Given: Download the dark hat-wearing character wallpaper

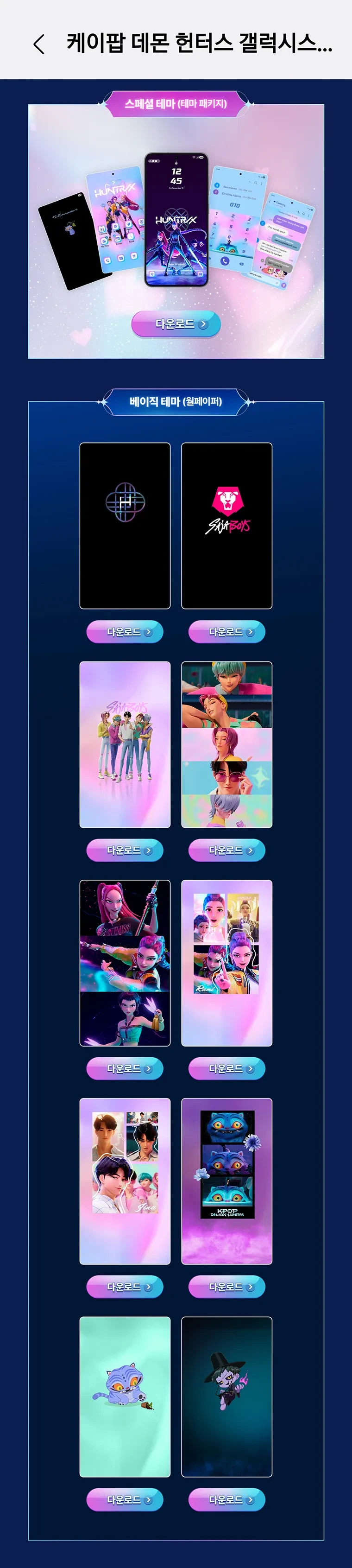Looking at the screenshot, I should pyautogui.click(x=227, y=1500).
